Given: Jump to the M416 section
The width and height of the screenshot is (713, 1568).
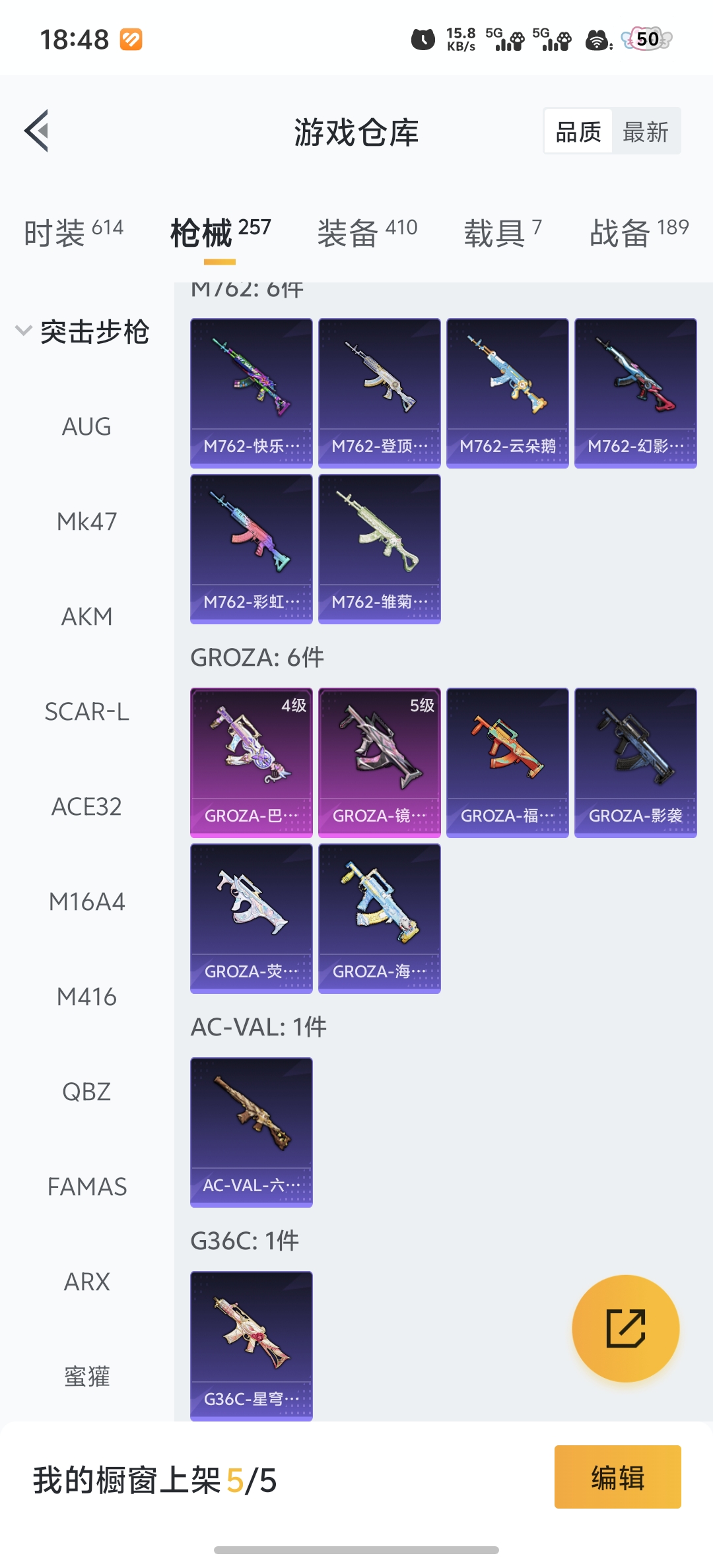Looking at the screenshot, I should click(x=86, y=997).
